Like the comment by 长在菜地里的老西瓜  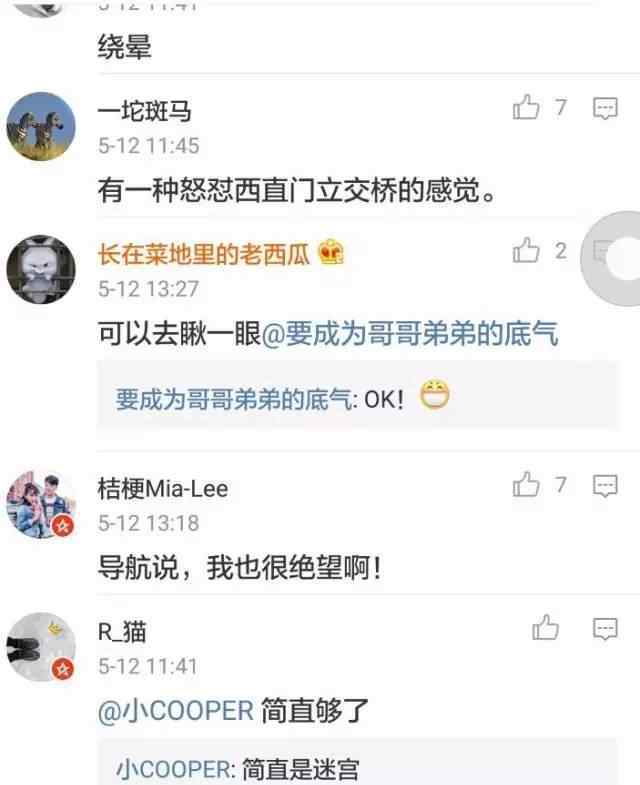pos(527,251)
